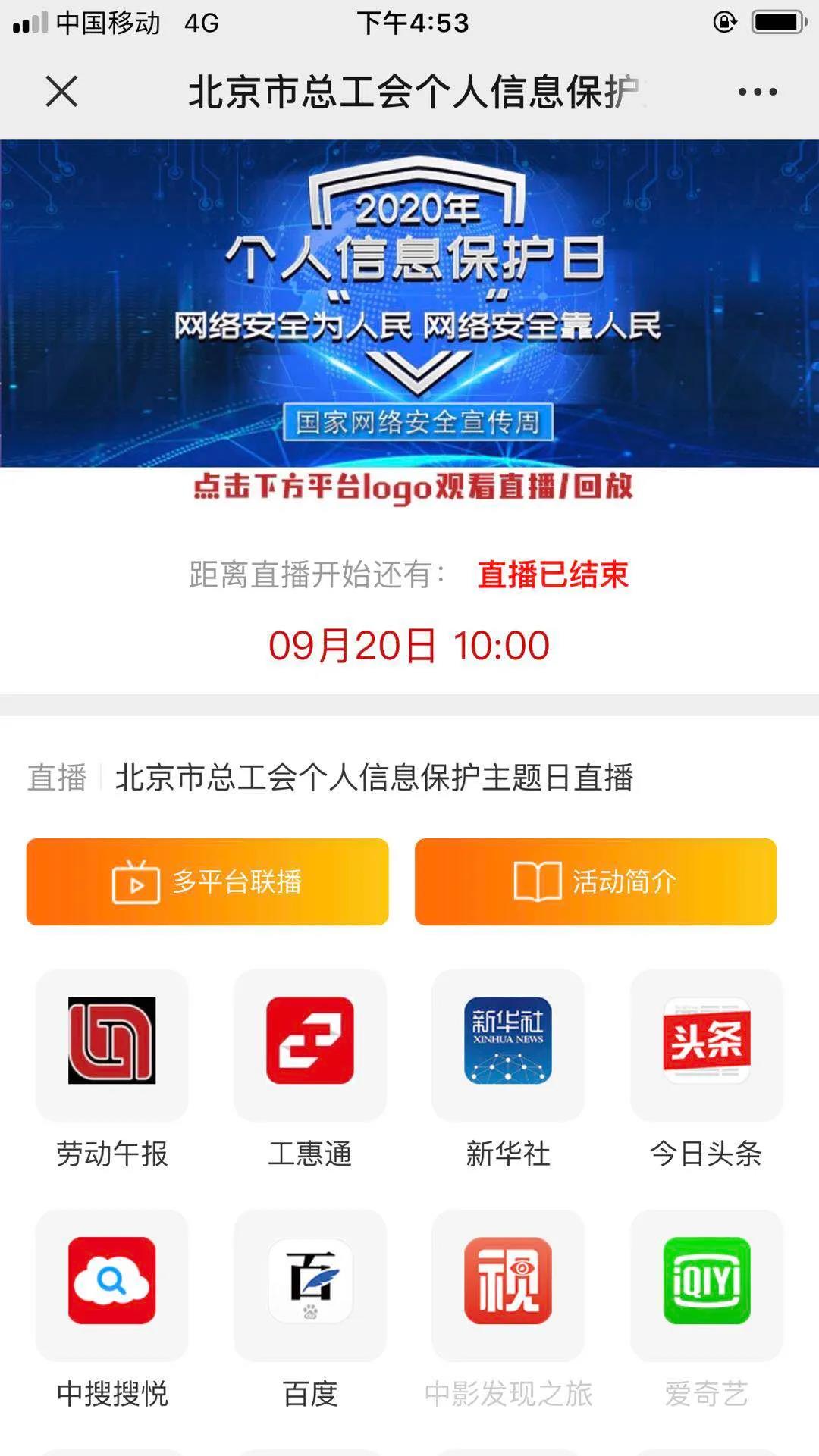View the replay on 今日头条
Image resolution: width=819 pixels, height=1456 pixels.
(x=706, y=1040)
